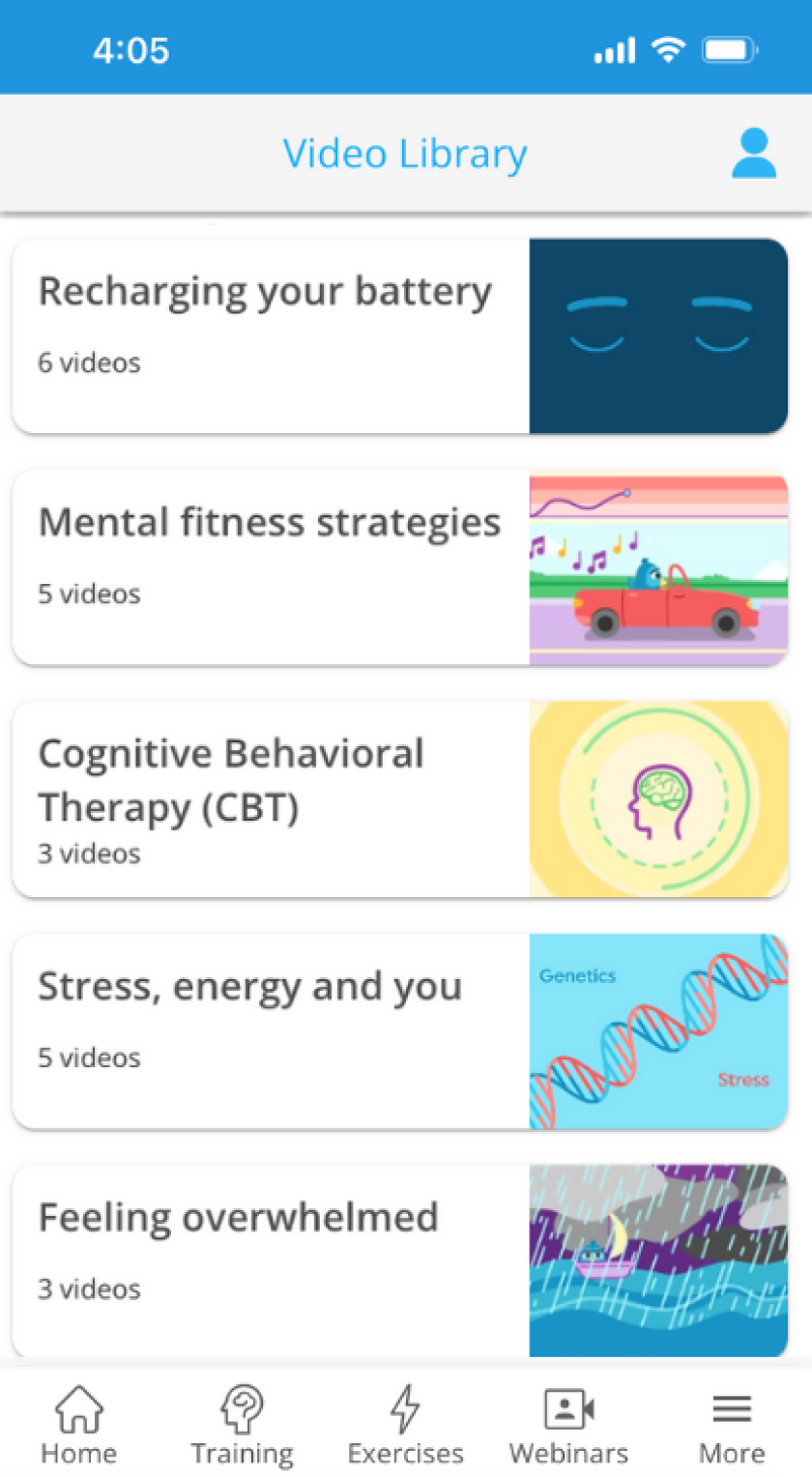
Task: Open the More menu tab
Action: click(x=732, y=1425)
